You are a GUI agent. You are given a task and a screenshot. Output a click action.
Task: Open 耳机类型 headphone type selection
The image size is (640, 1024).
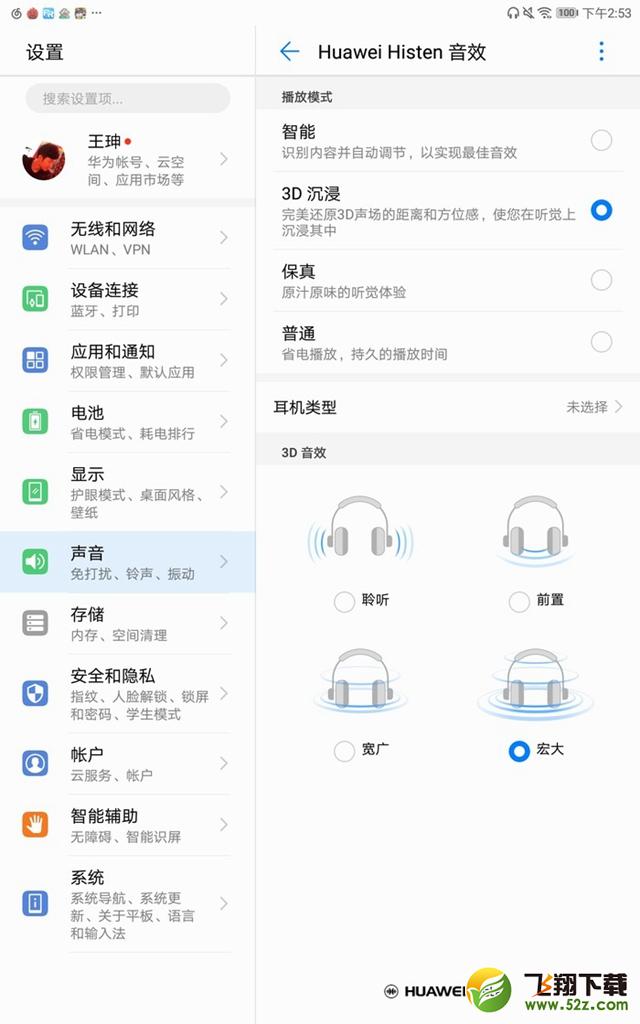pyautogui.click(x=448, y=407)
